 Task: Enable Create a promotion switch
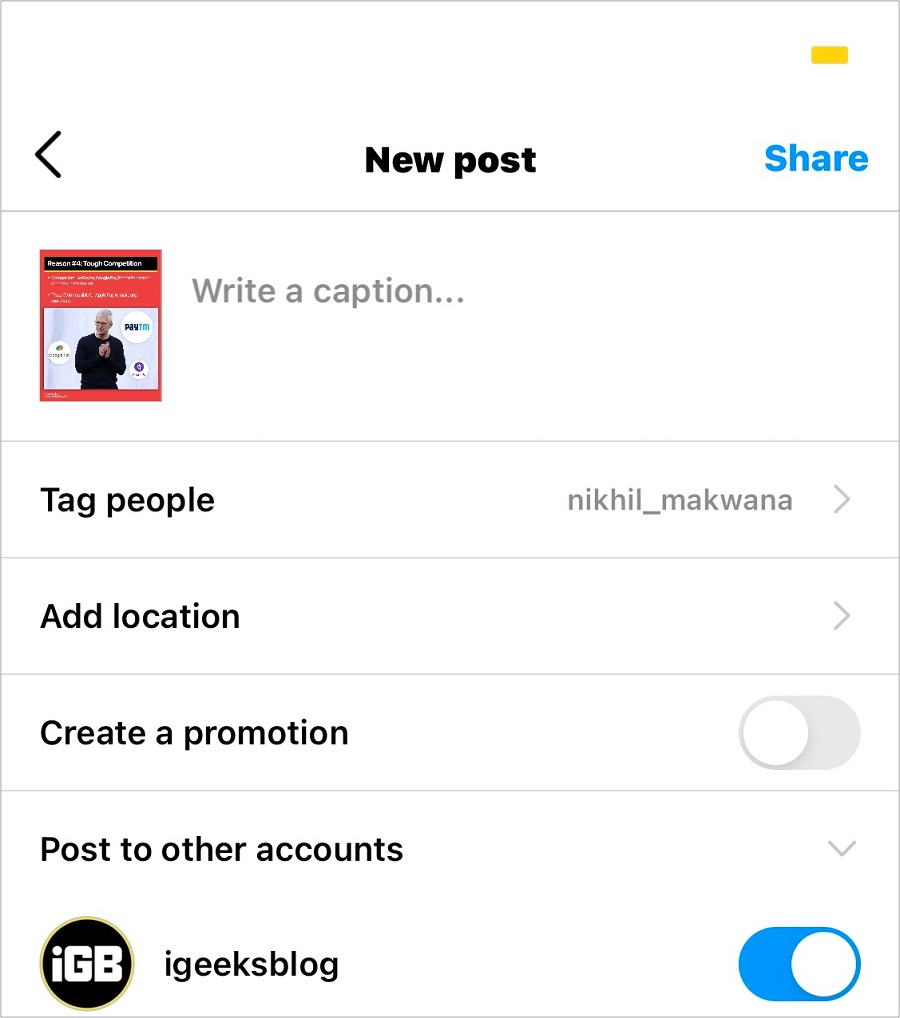[798, 733]
